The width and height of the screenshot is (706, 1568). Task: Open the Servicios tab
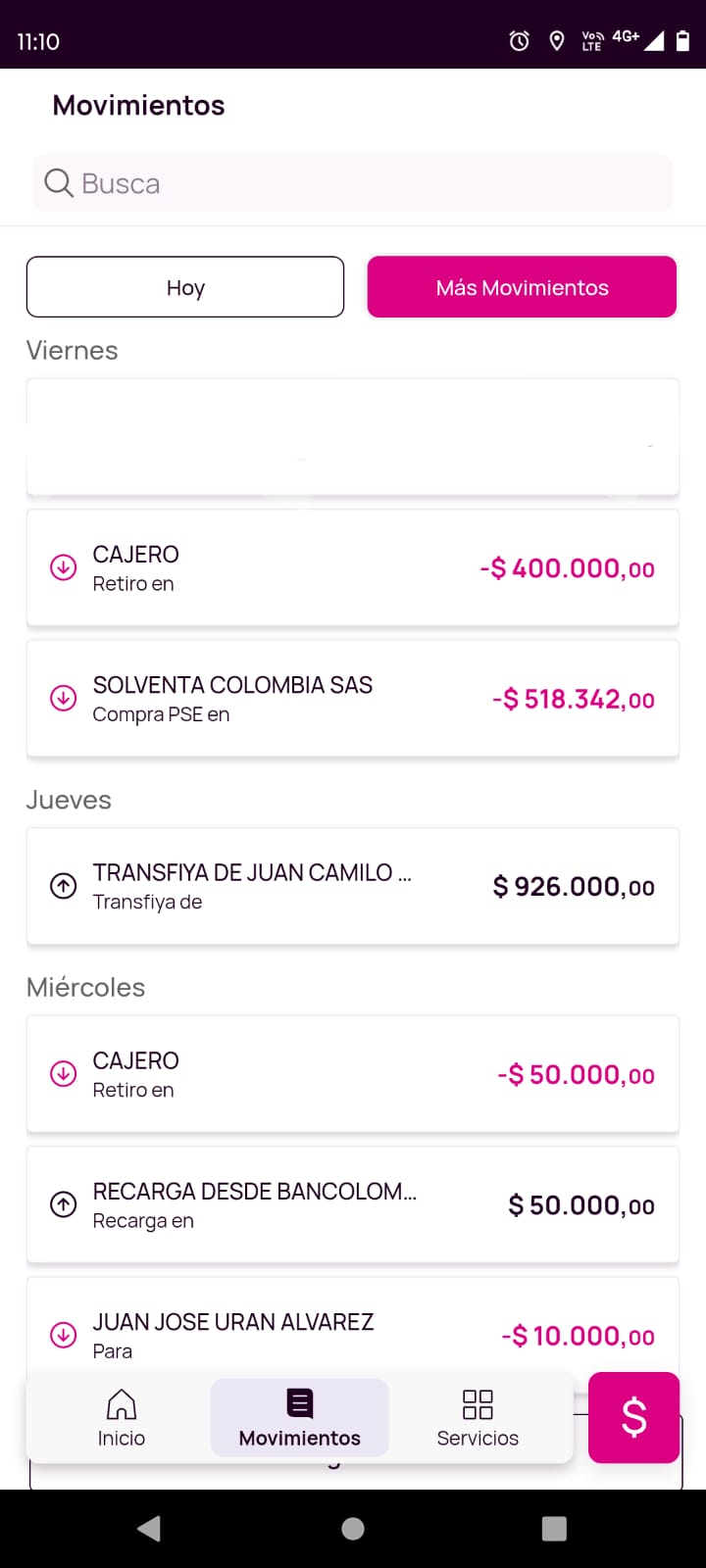(478, 1418)
